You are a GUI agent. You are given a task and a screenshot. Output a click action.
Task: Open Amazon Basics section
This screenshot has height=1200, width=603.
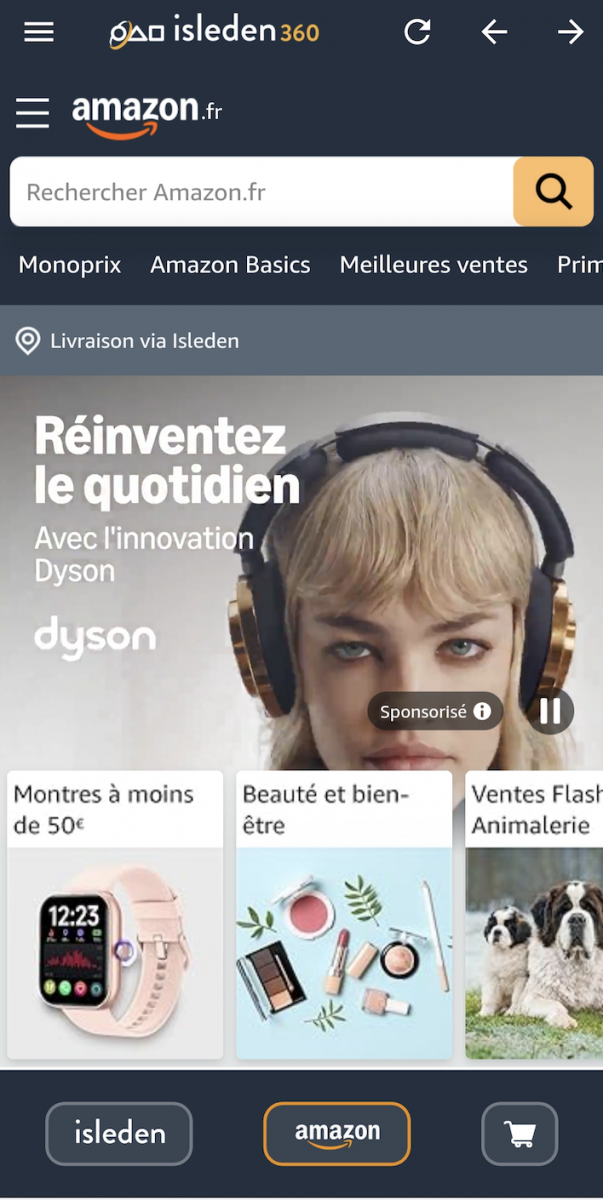tap(230, 265)
